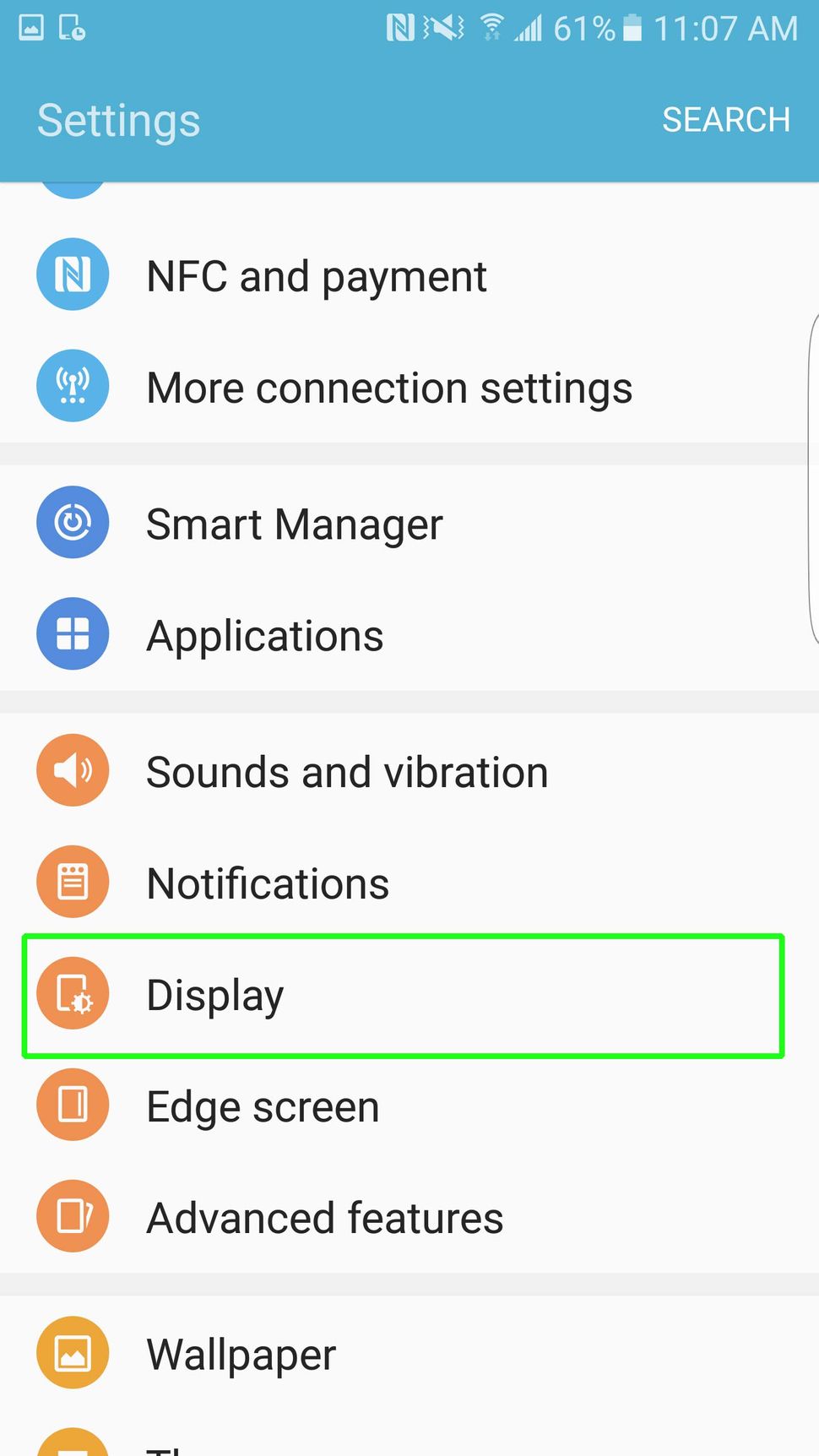Image resolution: width=819 pixels, height=1456 pixels.
Task: Select the Advanced features icon
Action: click(73, 1216)
